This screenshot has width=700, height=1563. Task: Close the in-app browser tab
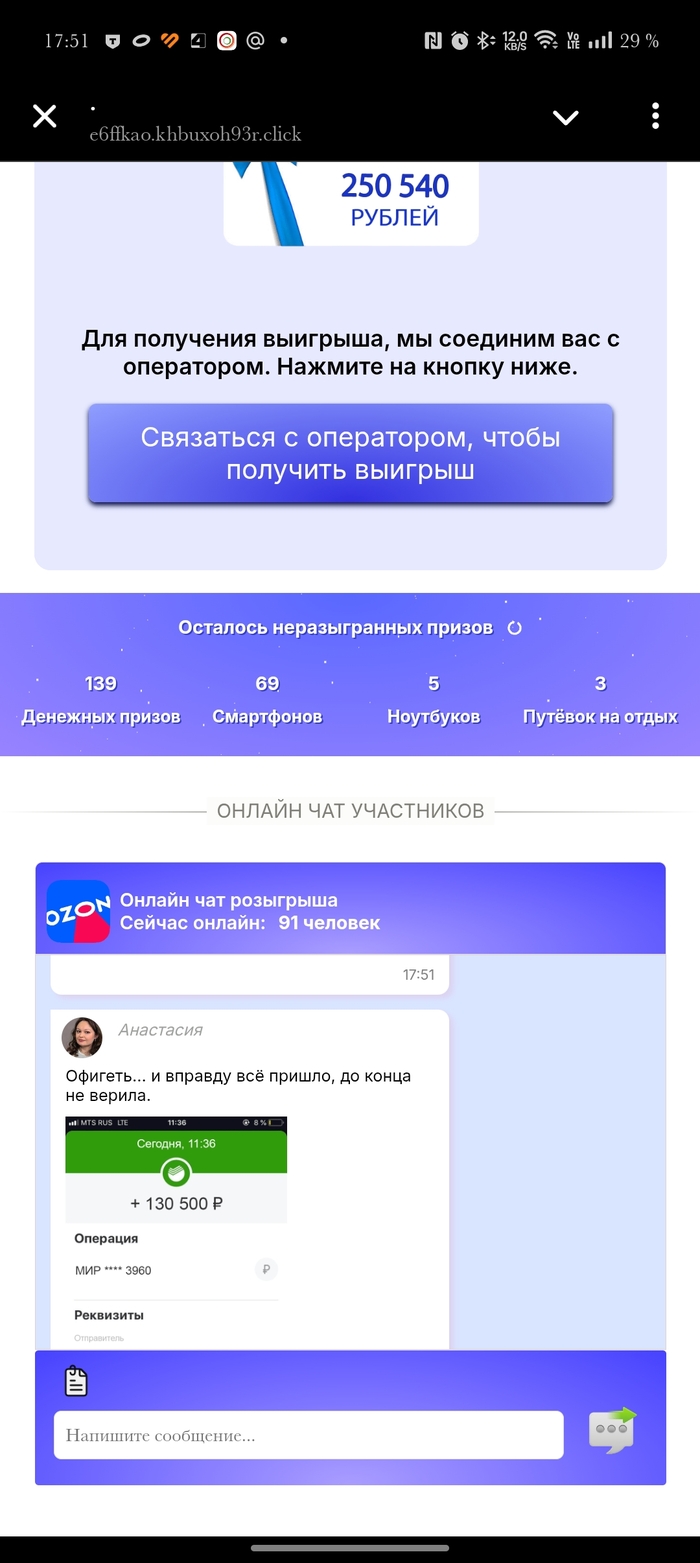pos(44,117)
